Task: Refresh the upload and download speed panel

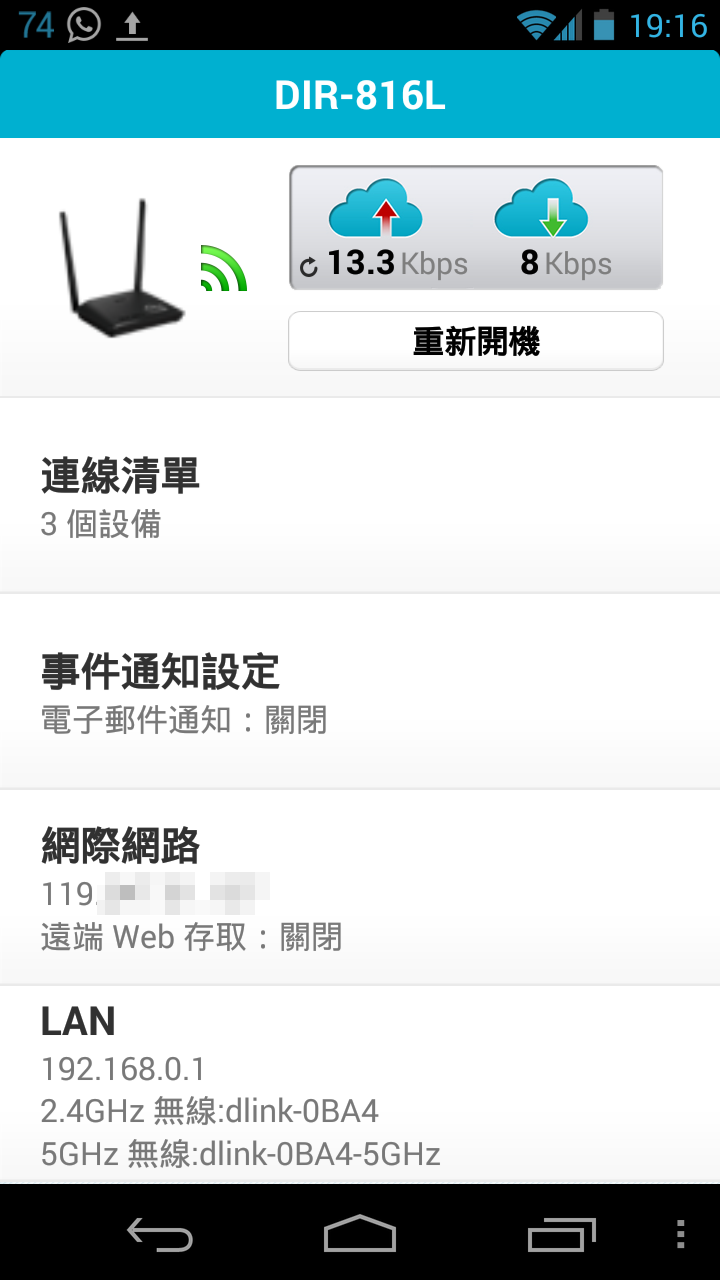Action: (309, 266)
